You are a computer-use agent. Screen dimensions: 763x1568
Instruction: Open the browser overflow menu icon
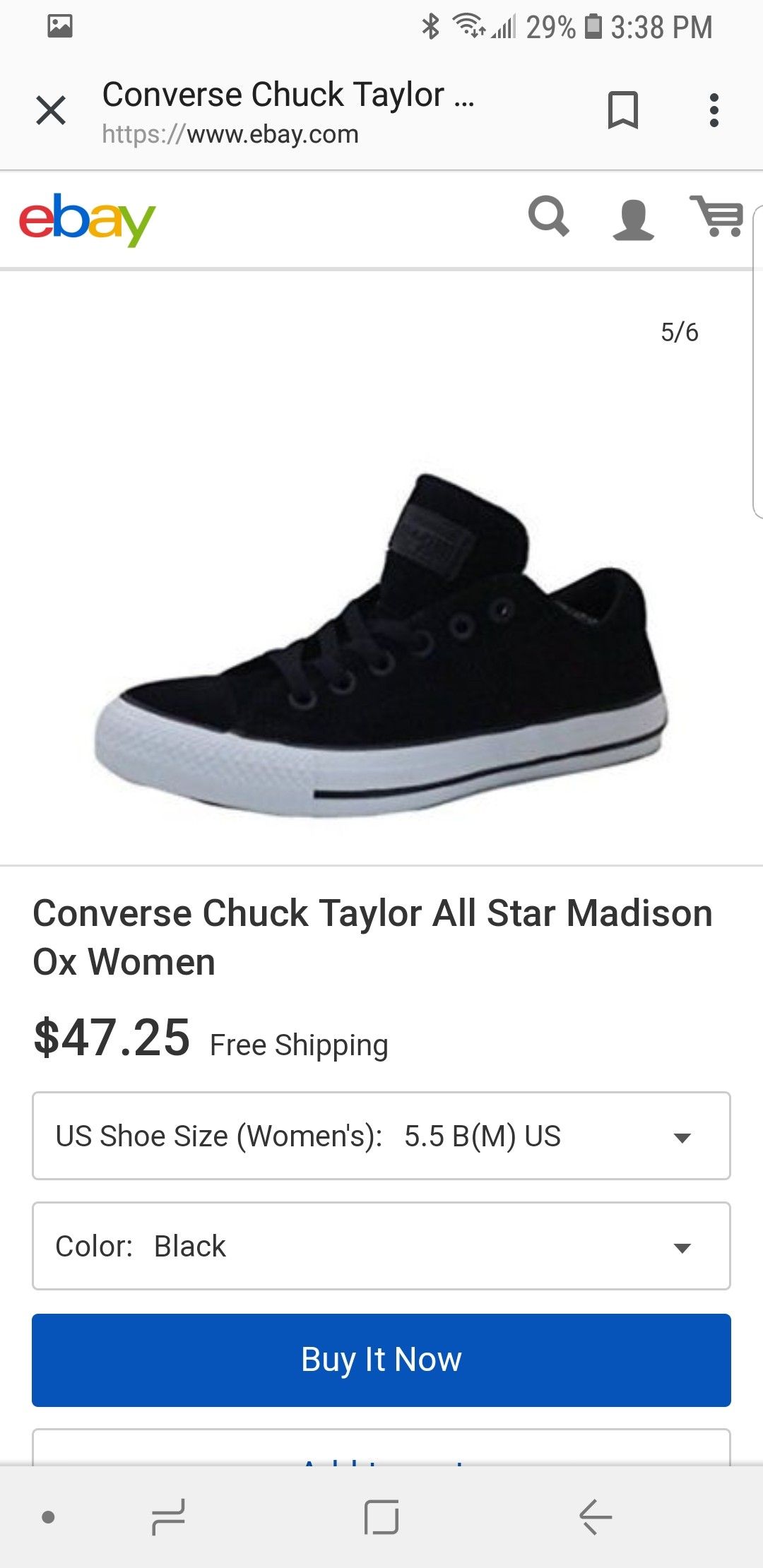[x=714, y=109]
